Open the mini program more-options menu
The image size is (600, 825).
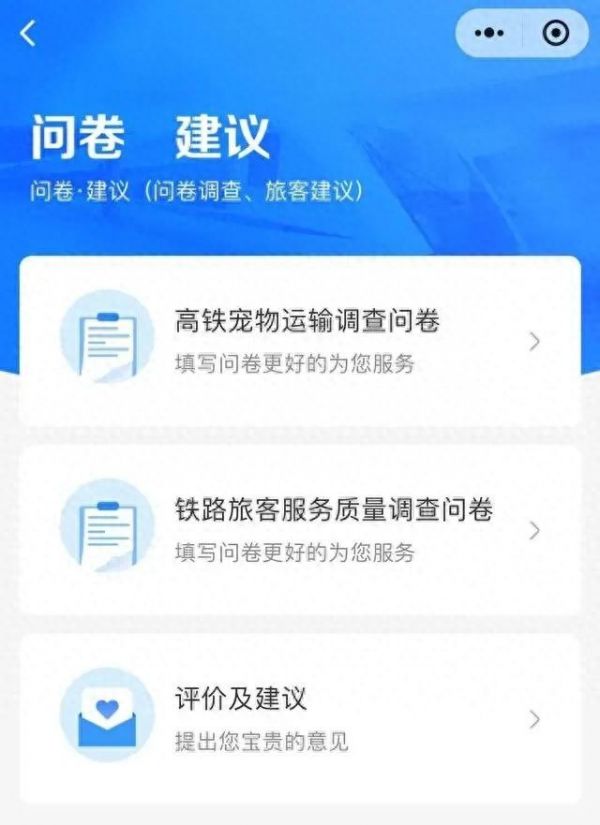tap(489, 33)
